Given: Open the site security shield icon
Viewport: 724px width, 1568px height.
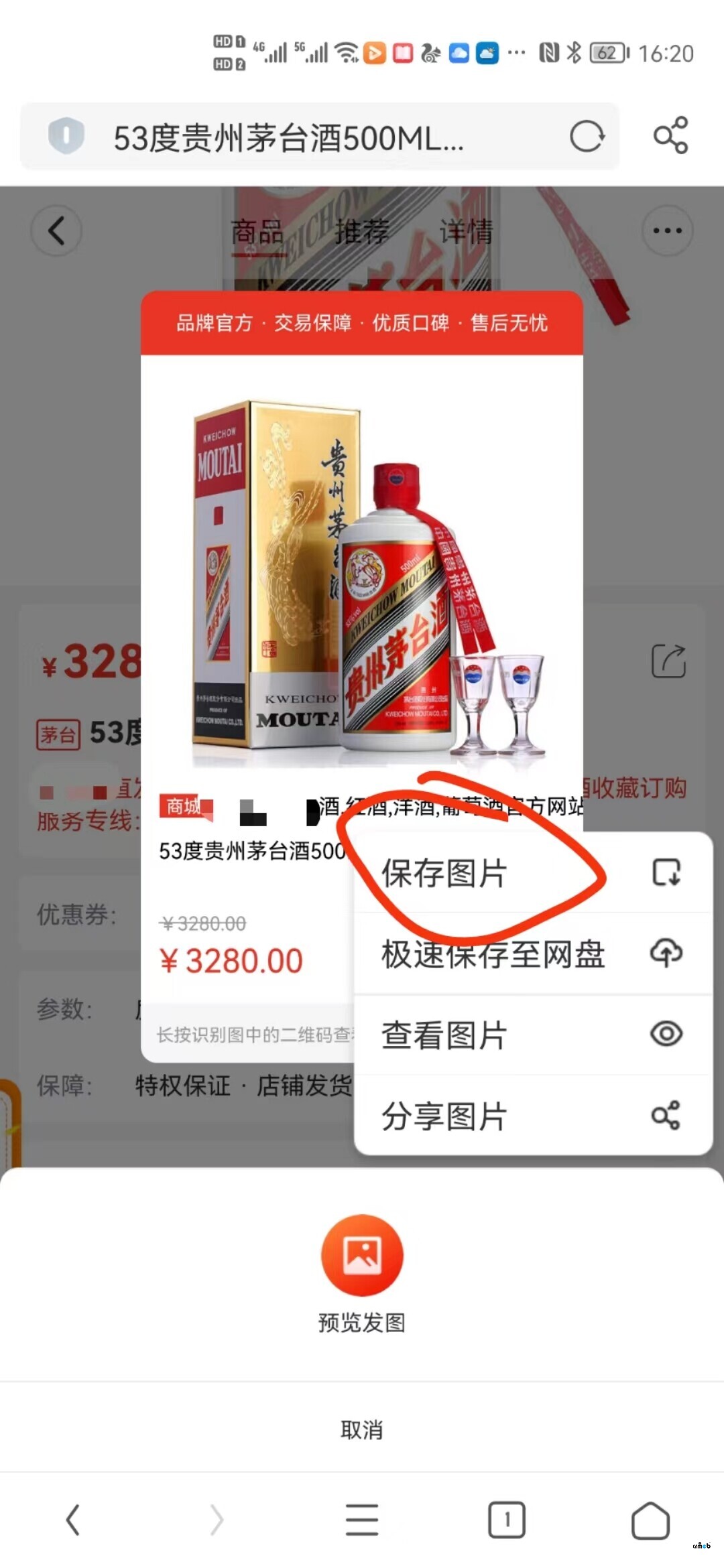Looking at the screenshot, I should [66, 136].
